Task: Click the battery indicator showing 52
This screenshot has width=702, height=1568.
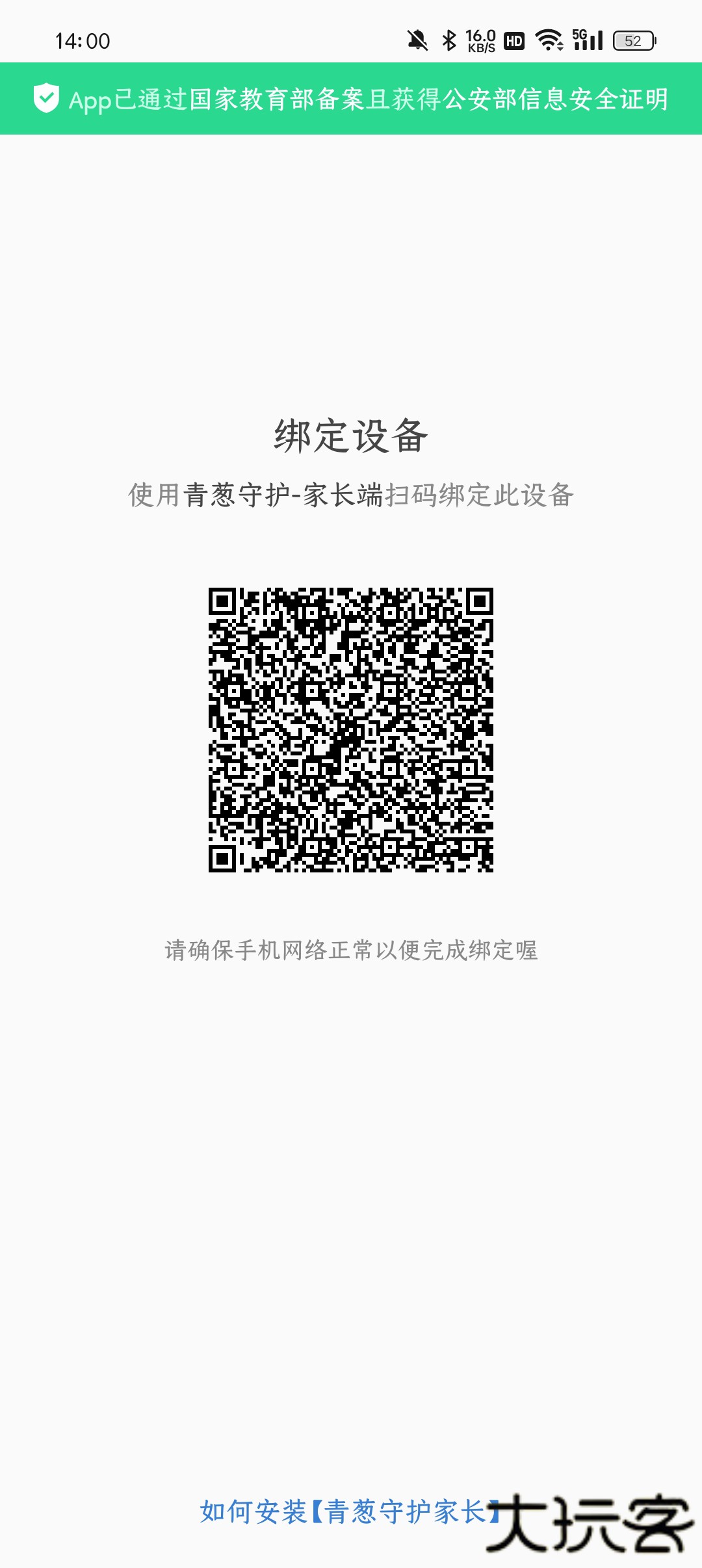Action: tap(634, 39)
